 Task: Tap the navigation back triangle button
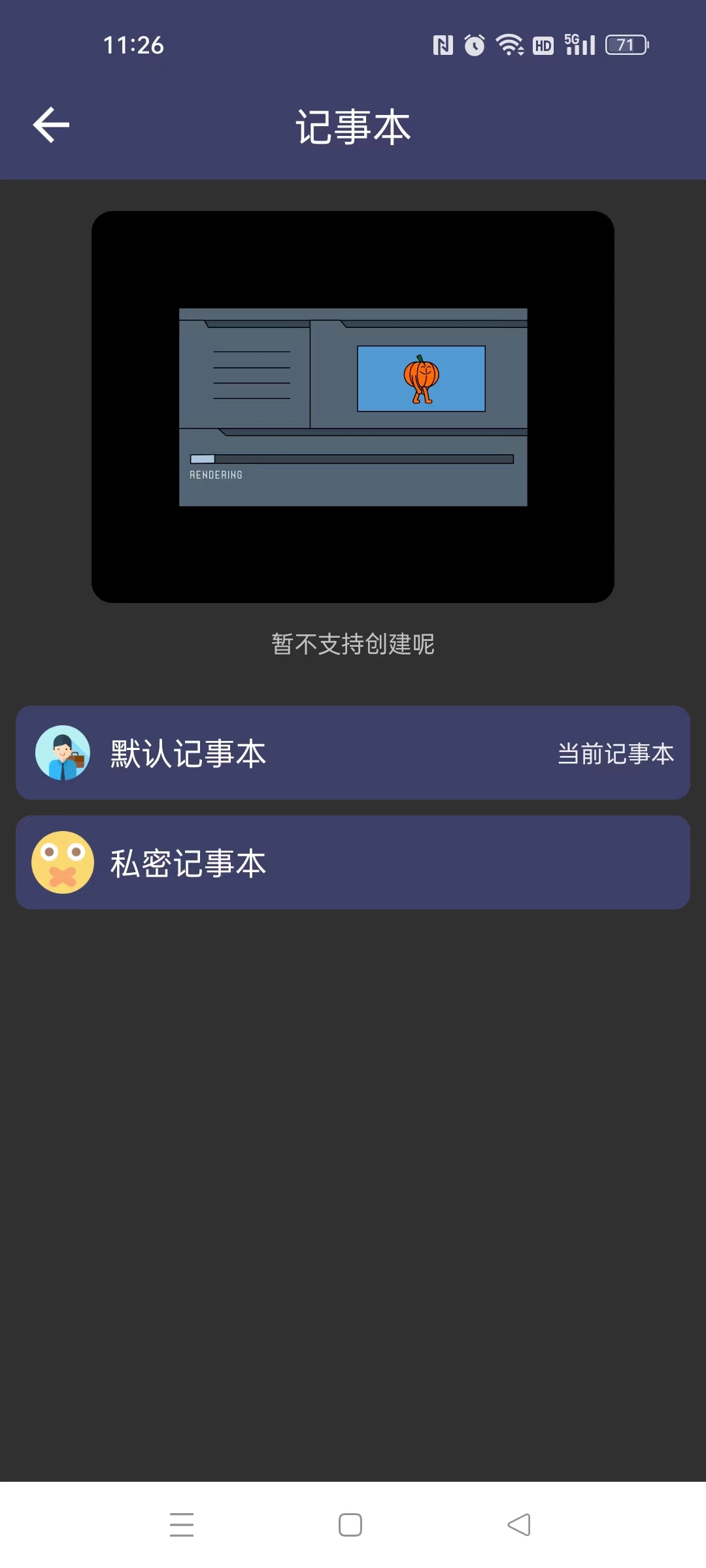pyautogui.click(x=520, y=1524)
